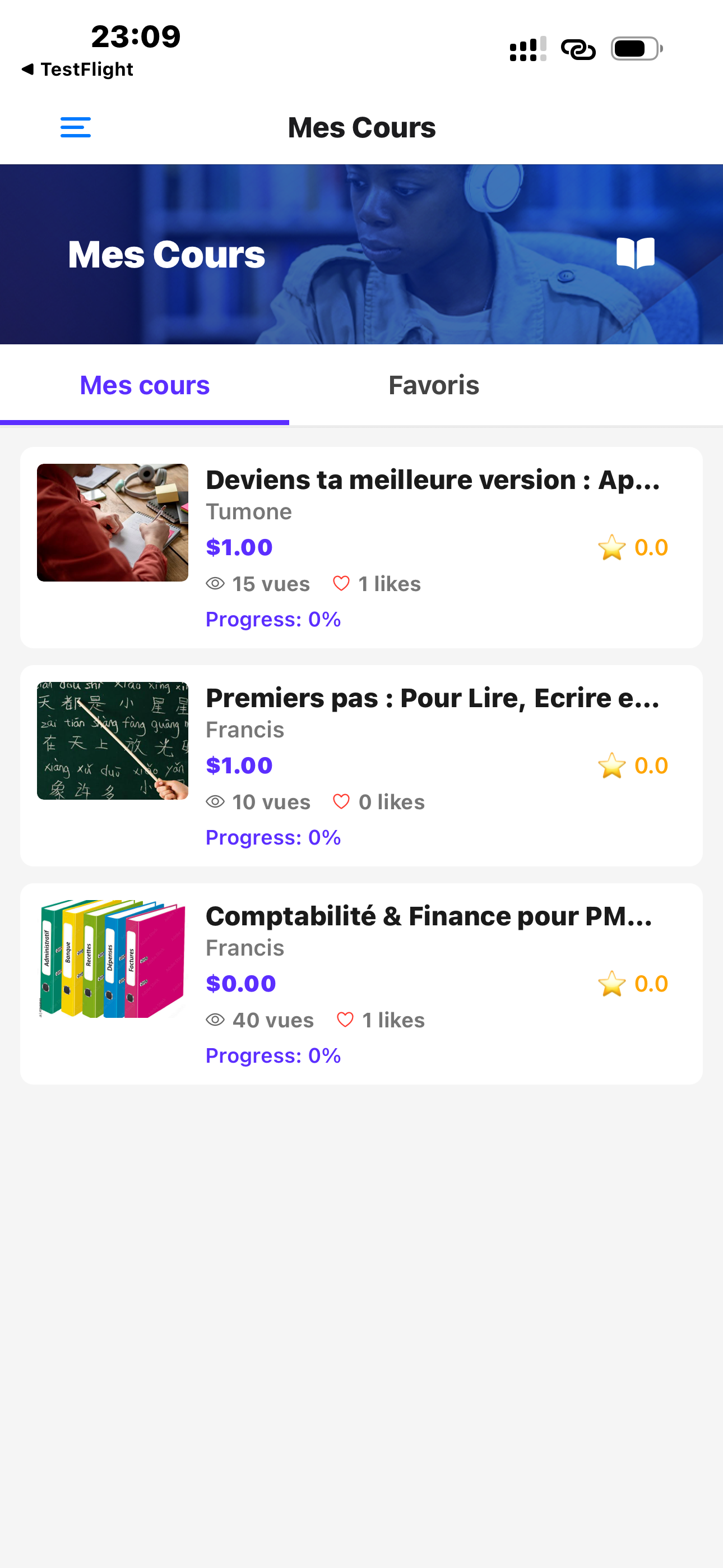The height and width of the screenshot is (1568, 723).
Task: Select the Mes cours tab
Action: point(145,385)
